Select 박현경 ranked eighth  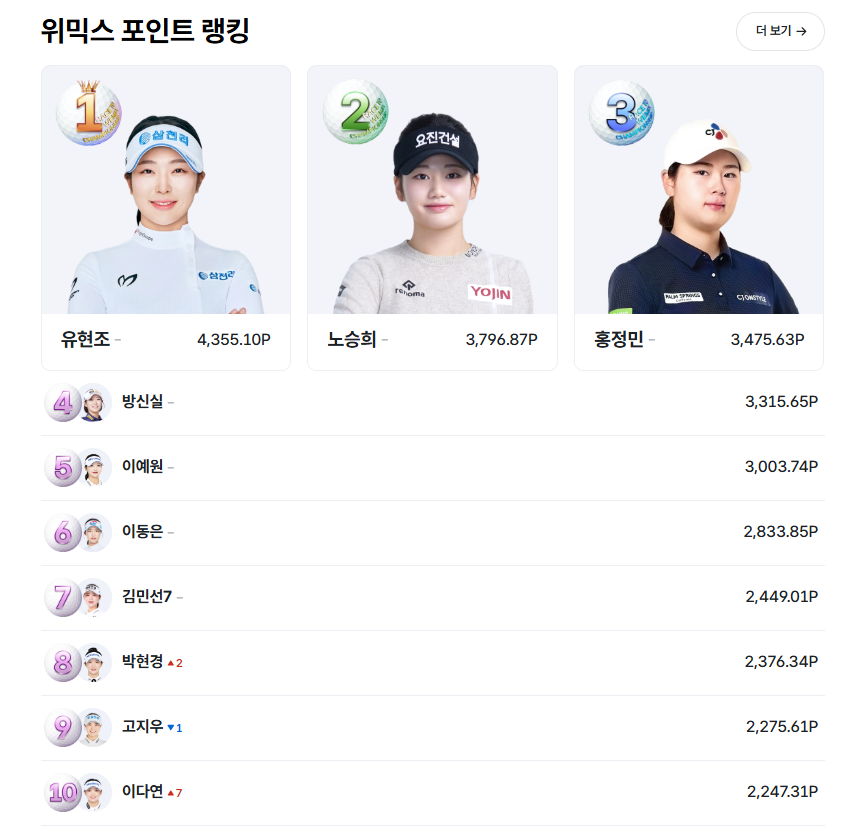[x=142, y=662]
